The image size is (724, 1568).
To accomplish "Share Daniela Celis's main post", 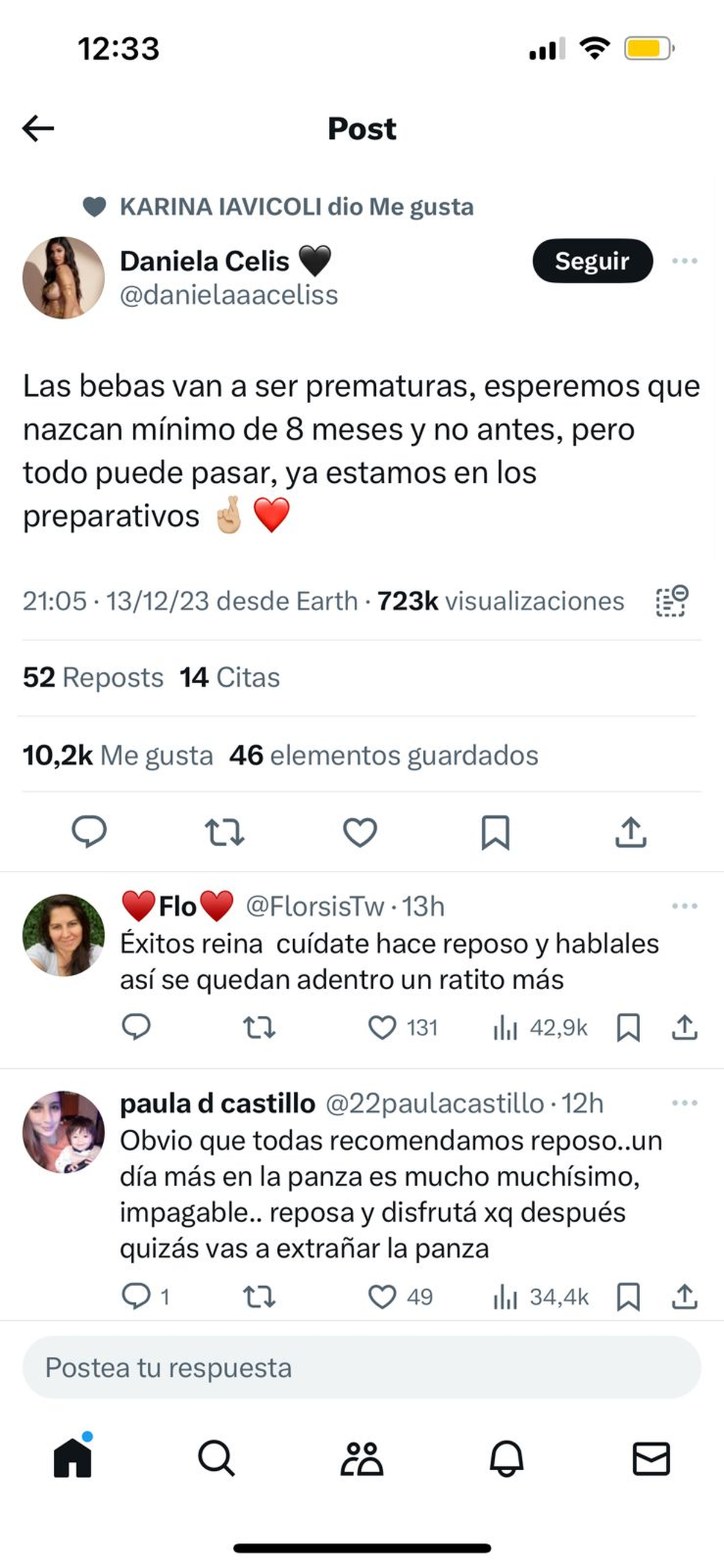I will pos(630,832).
